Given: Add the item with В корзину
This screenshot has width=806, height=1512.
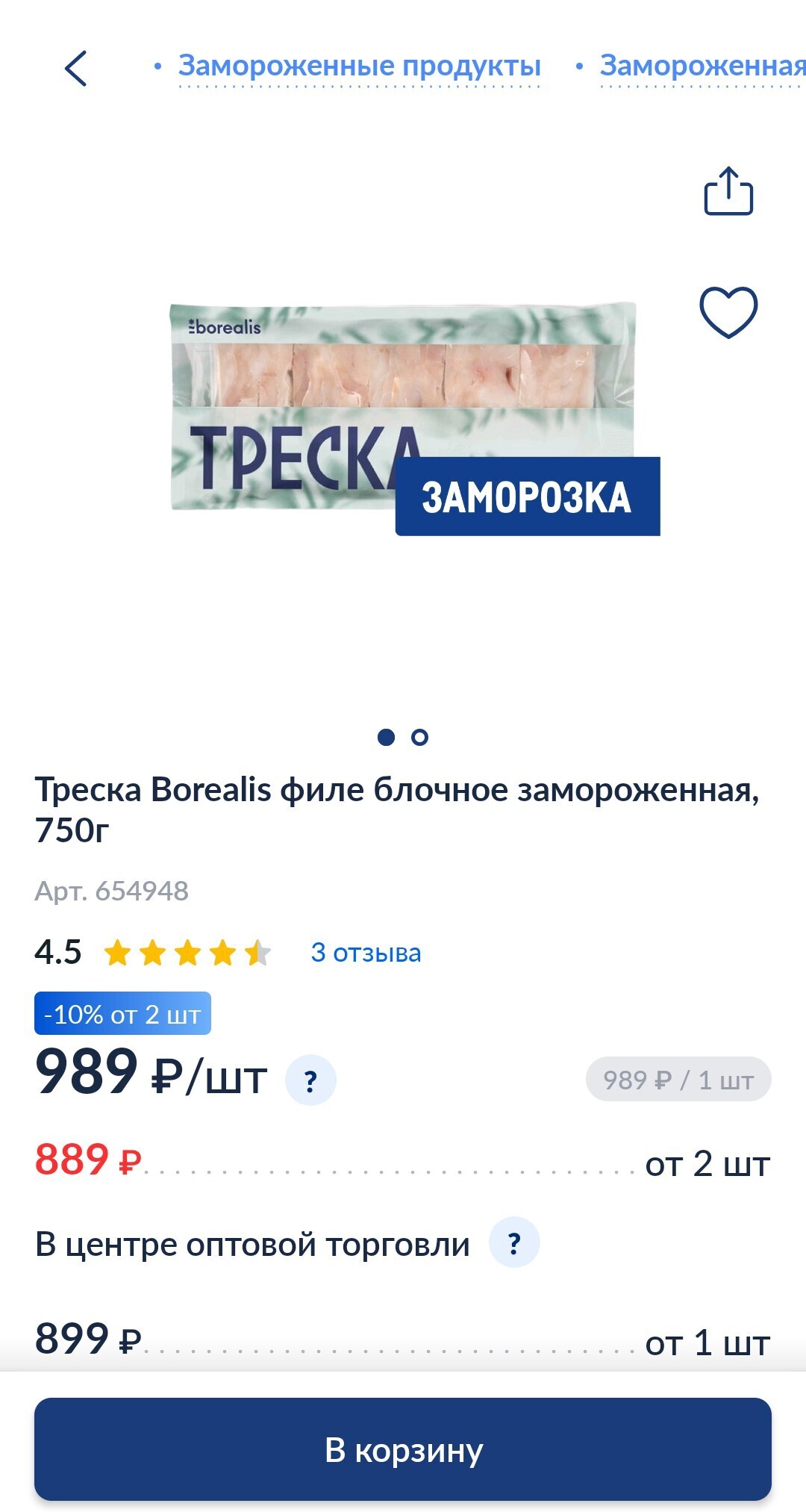Looking at the screenshot, I should [x=403, y=1449].
